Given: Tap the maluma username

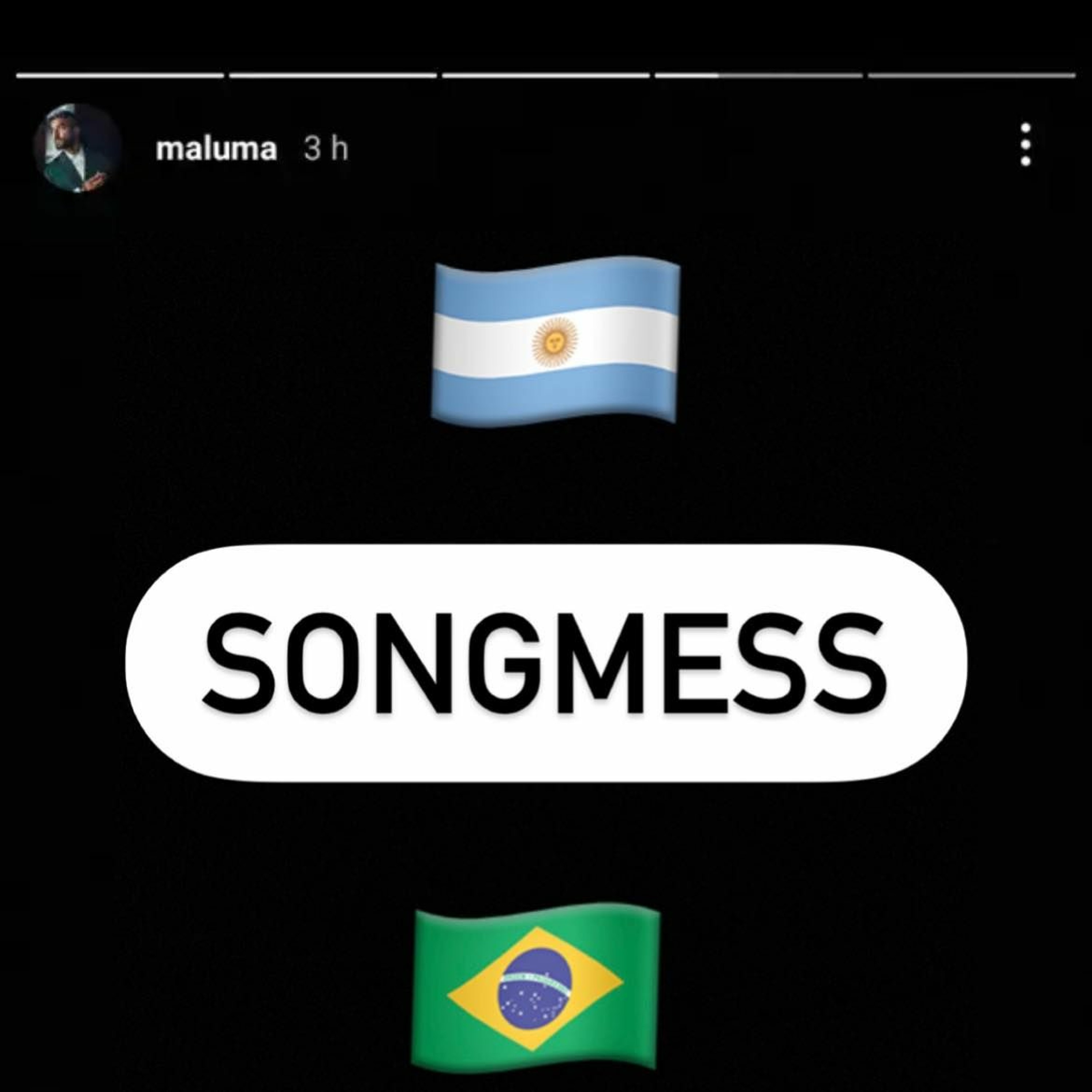Looking at the screenshot, I should pos(216,149).
